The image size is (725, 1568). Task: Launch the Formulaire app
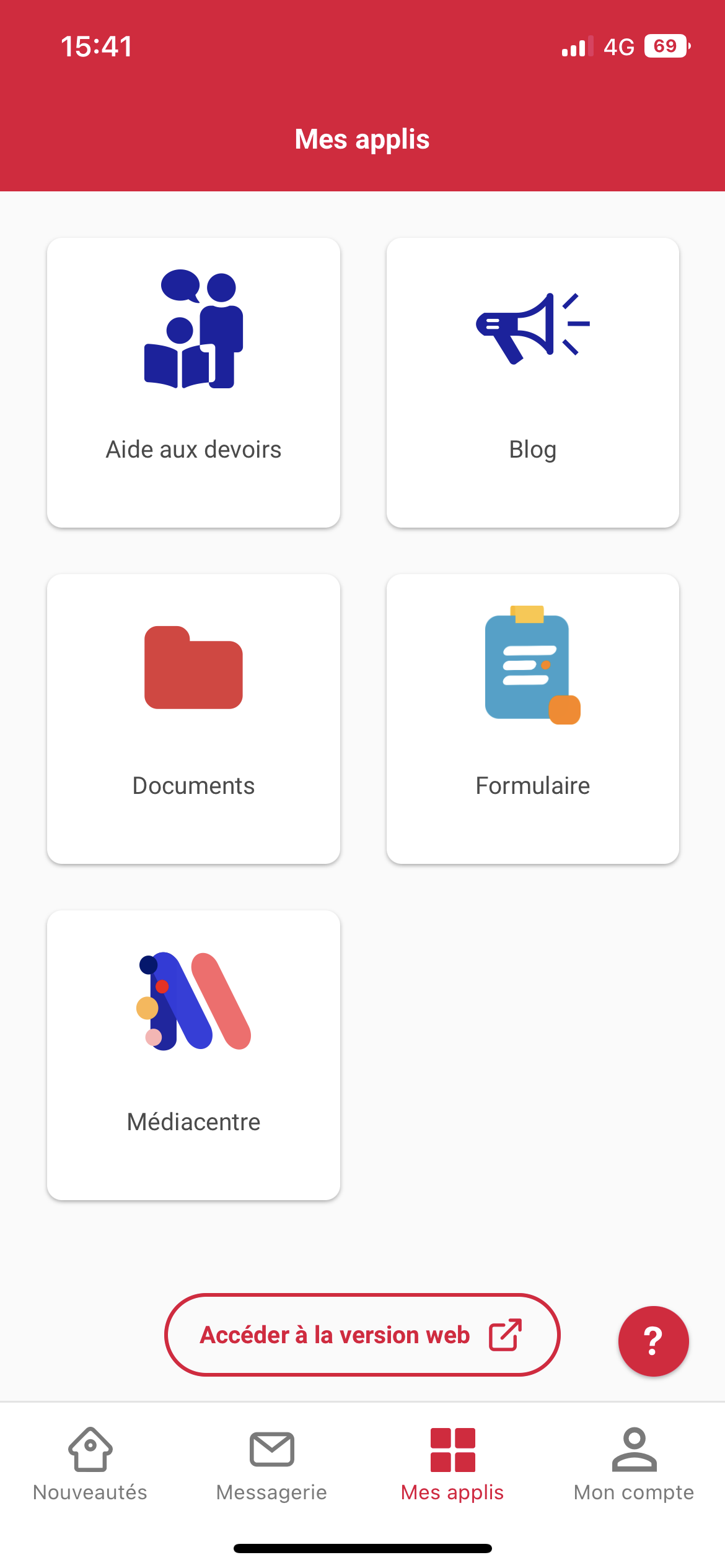[532, 718]
